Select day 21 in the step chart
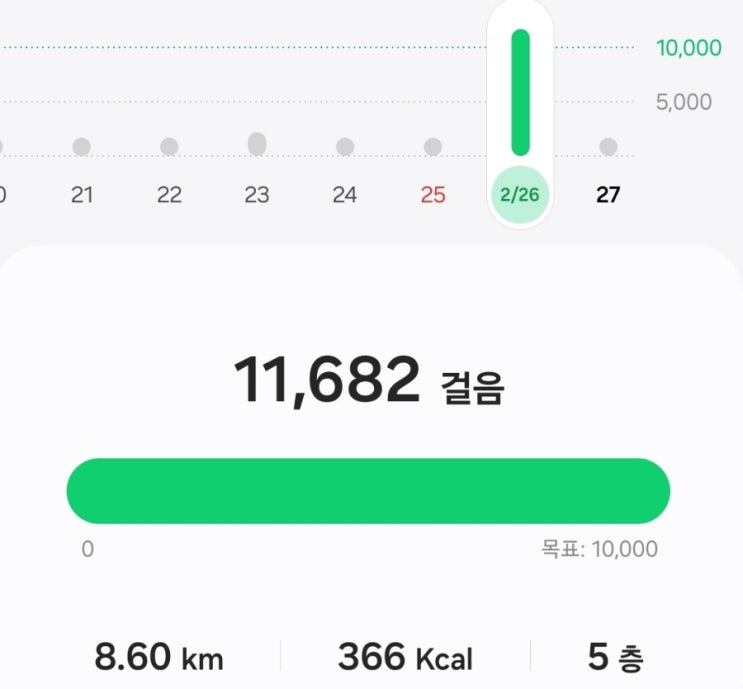The image size is (743, 689). (82, 194)
